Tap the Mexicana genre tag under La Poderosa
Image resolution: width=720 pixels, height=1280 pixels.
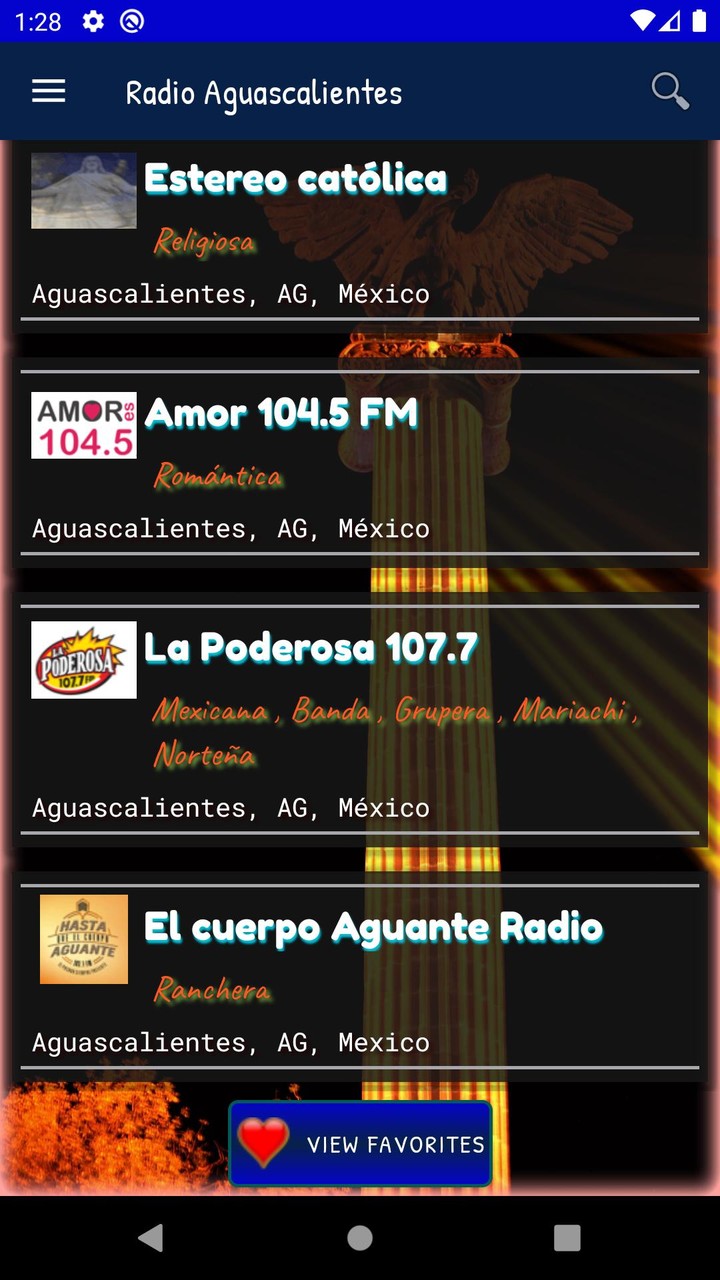click(x=203, y=712)
